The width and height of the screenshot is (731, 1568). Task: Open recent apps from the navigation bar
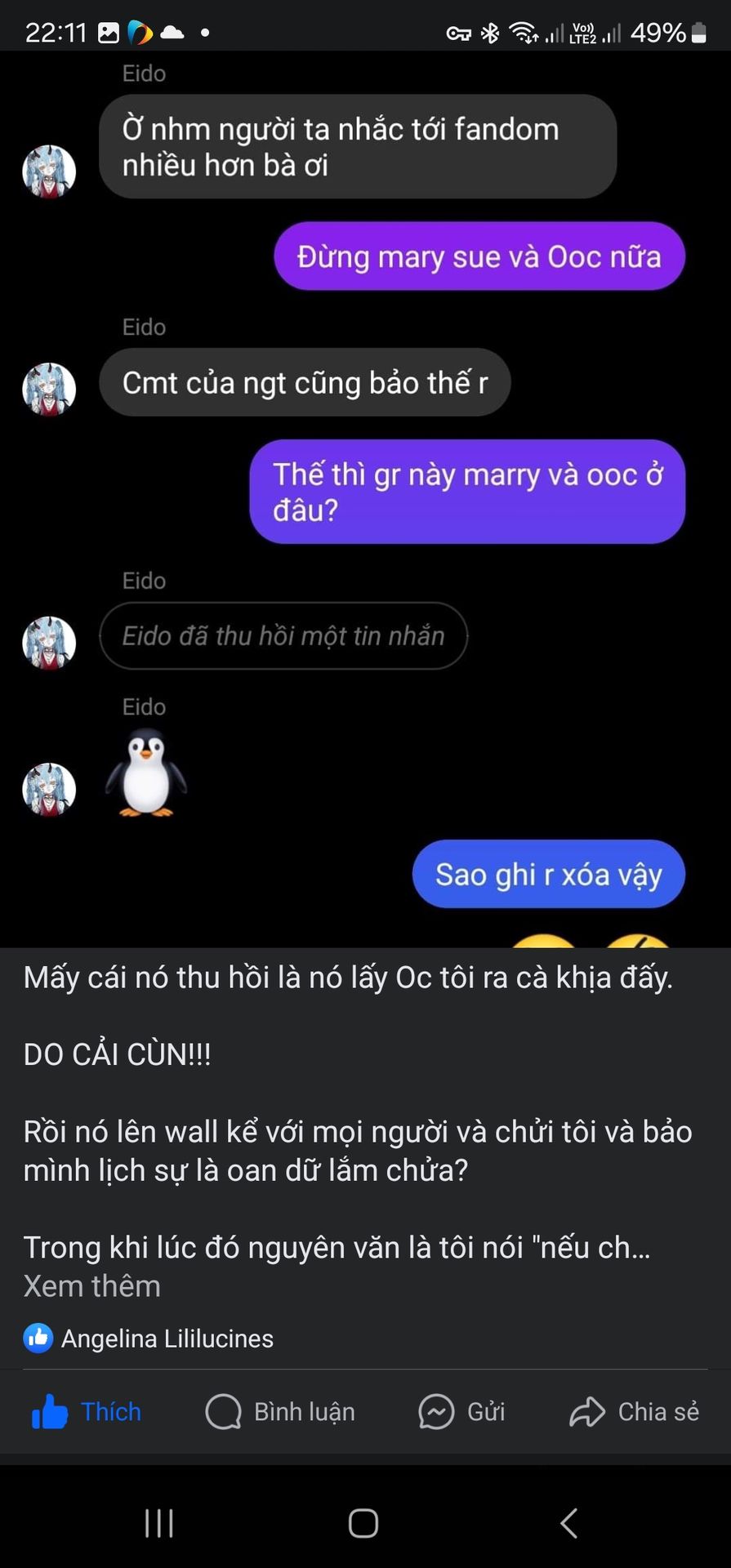(x=159, y=1523)
